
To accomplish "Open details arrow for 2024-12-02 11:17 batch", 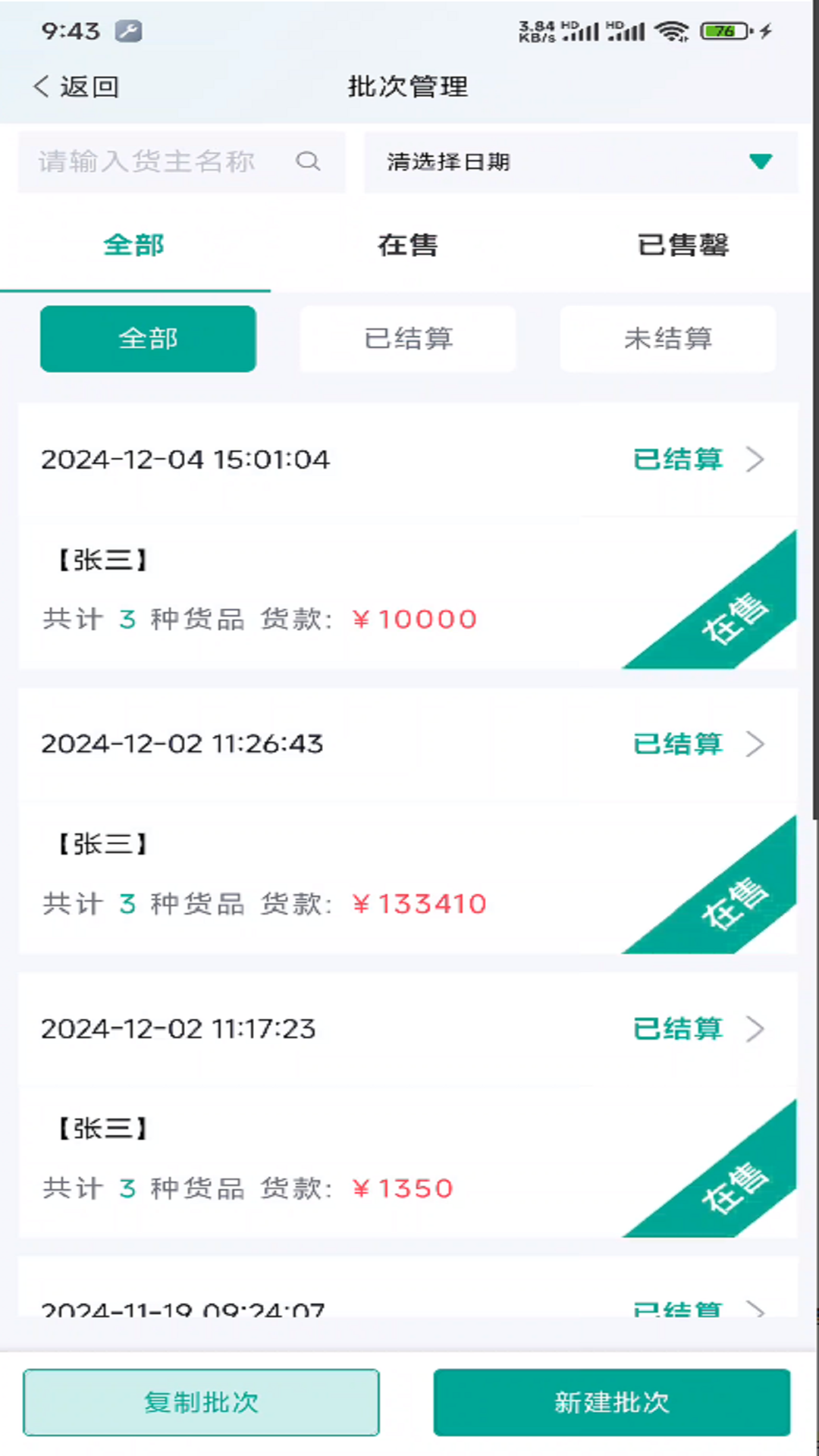I will (755, 1028).
